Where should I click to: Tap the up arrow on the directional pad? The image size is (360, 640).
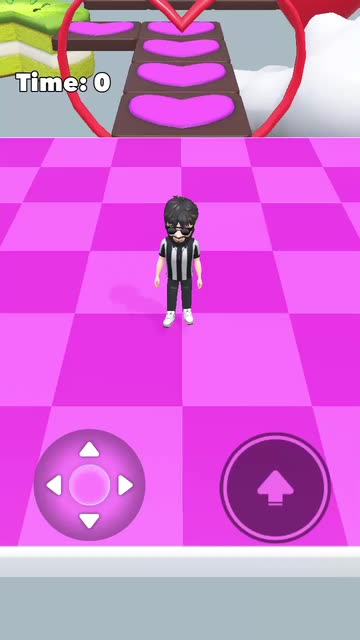(89, 449)
